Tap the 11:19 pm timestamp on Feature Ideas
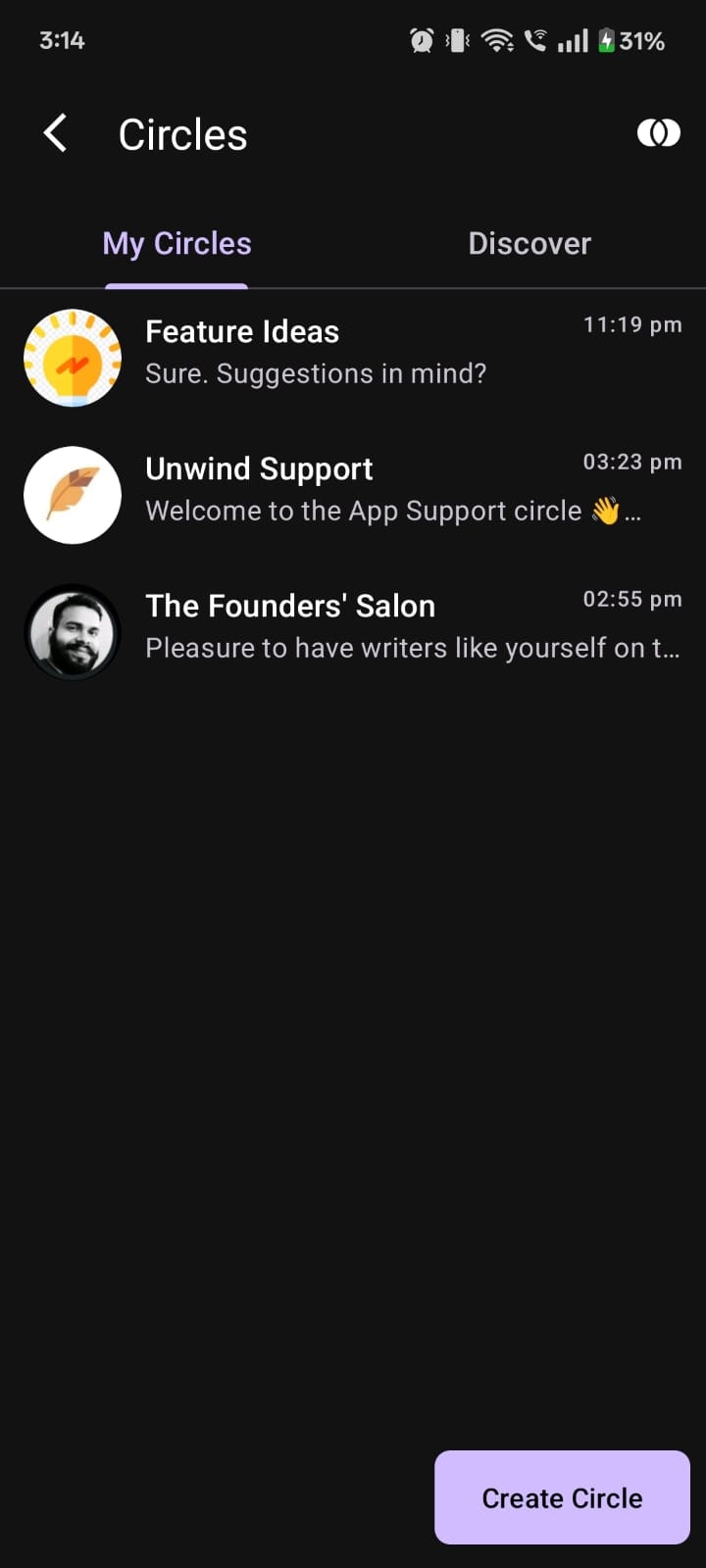Viewport: 706px width, 1568px height. [632, 324]
